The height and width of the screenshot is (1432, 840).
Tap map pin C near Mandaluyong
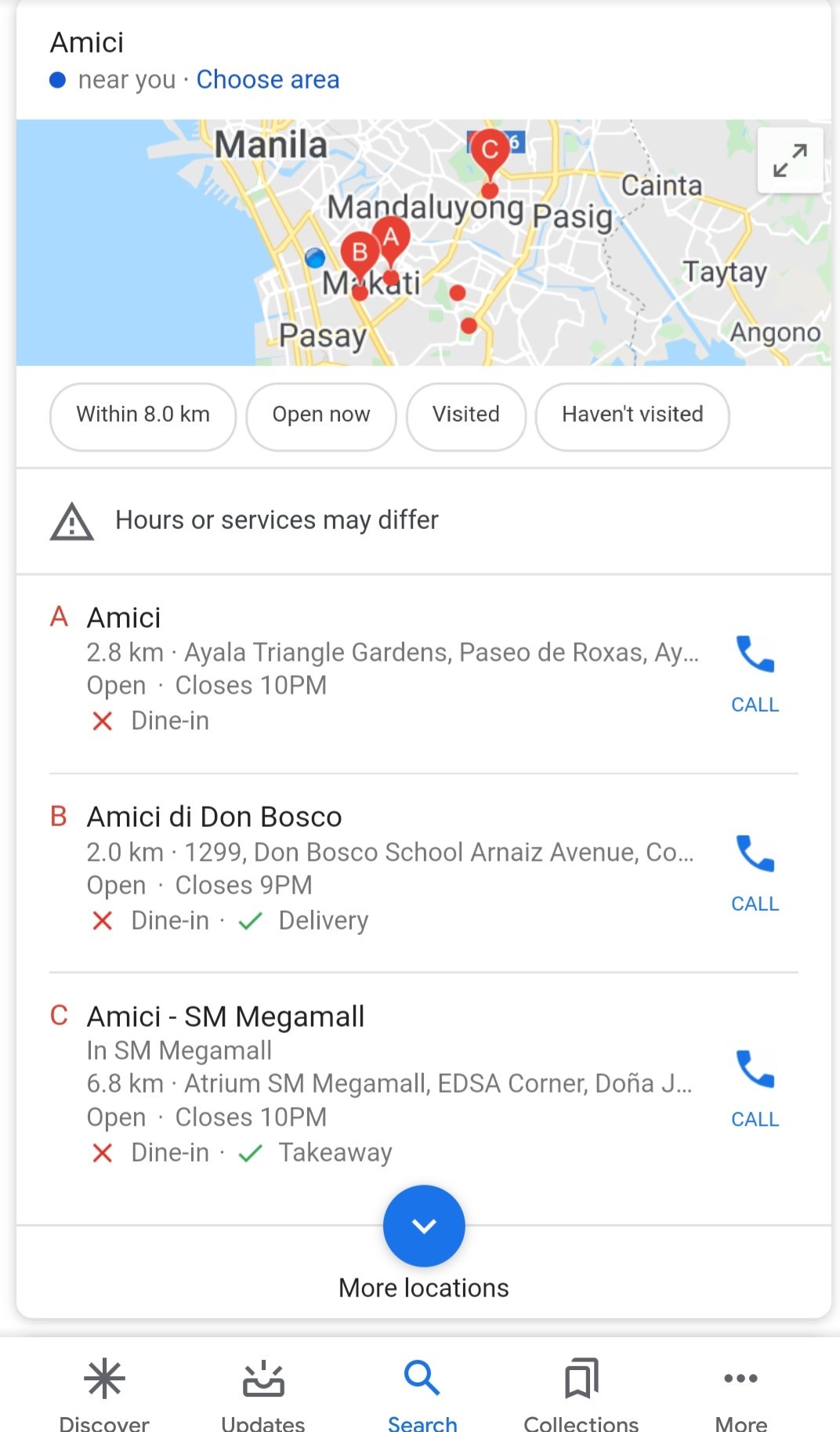point(490,152)
